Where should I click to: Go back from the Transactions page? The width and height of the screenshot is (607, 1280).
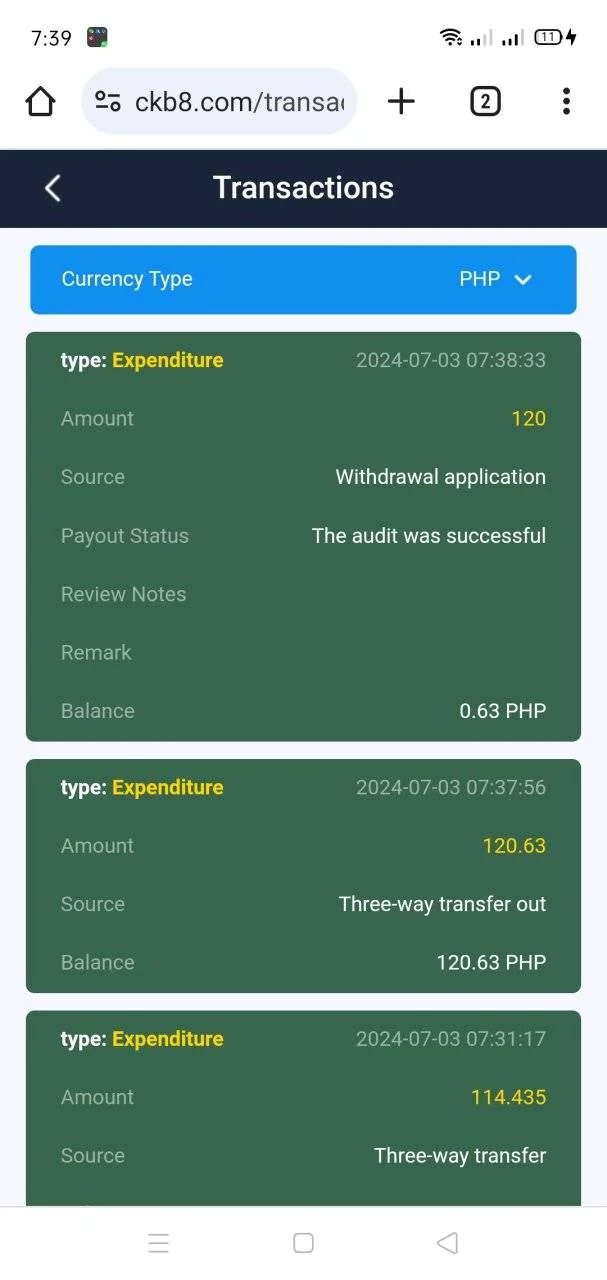click(53, 188)
